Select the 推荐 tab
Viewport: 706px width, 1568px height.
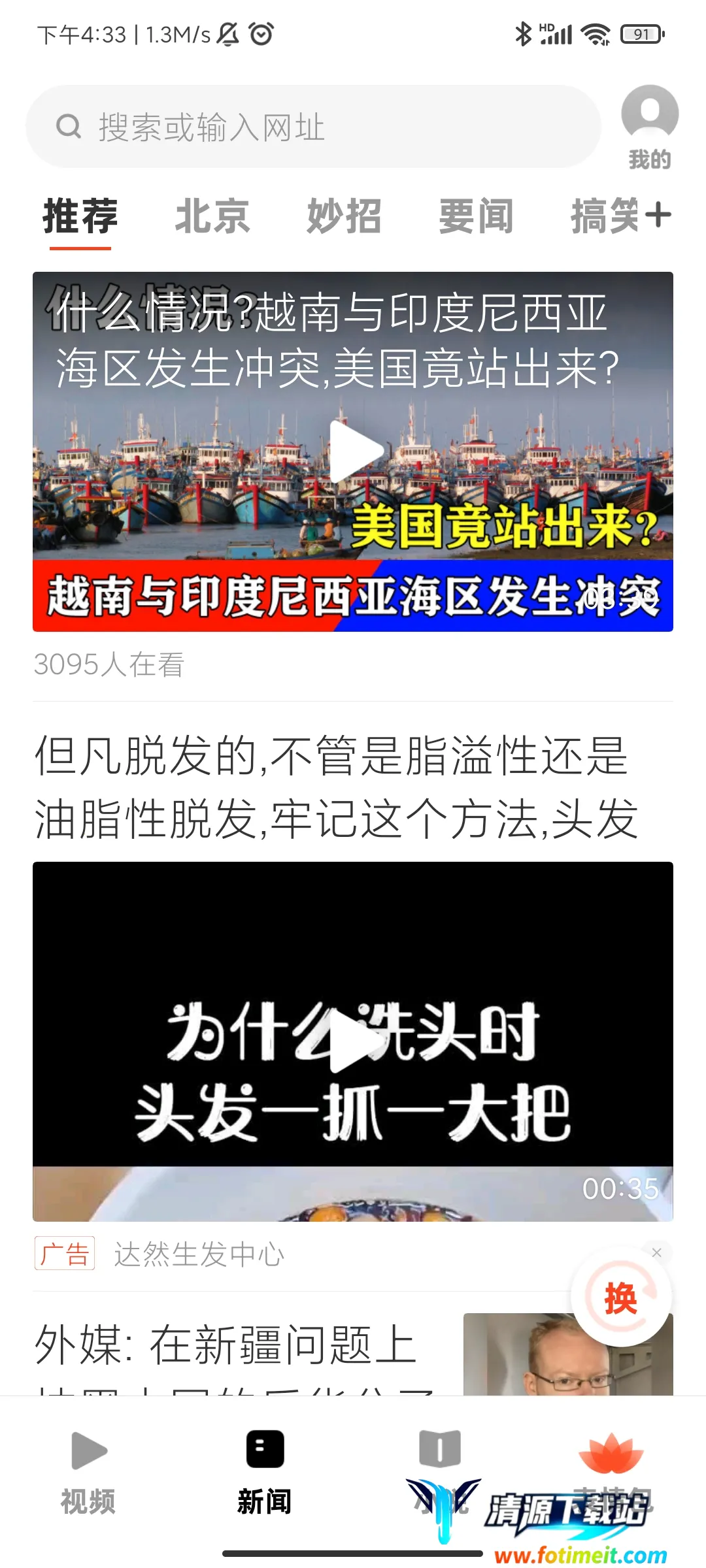[80, 216]
